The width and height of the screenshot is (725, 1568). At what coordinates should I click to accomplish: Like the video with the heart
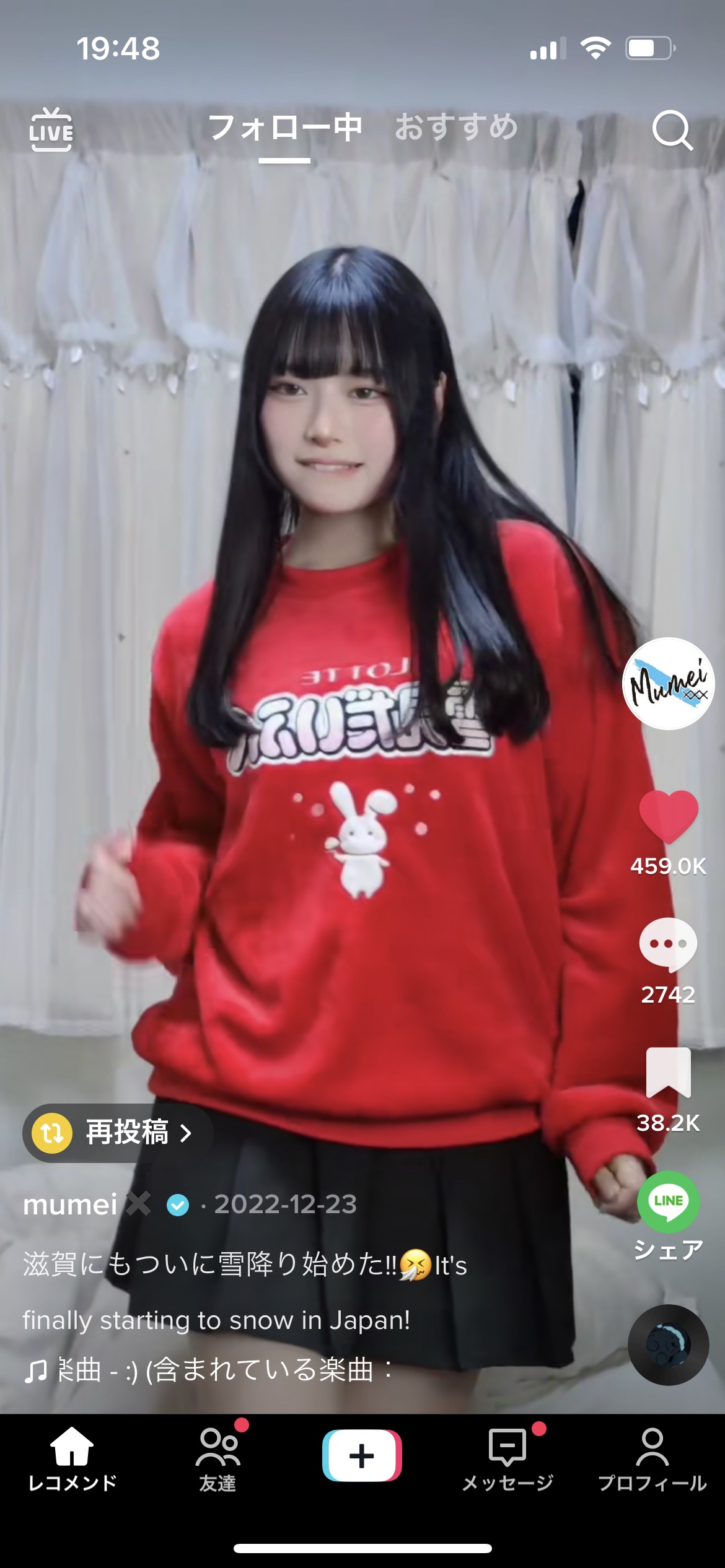coord(668,817)
